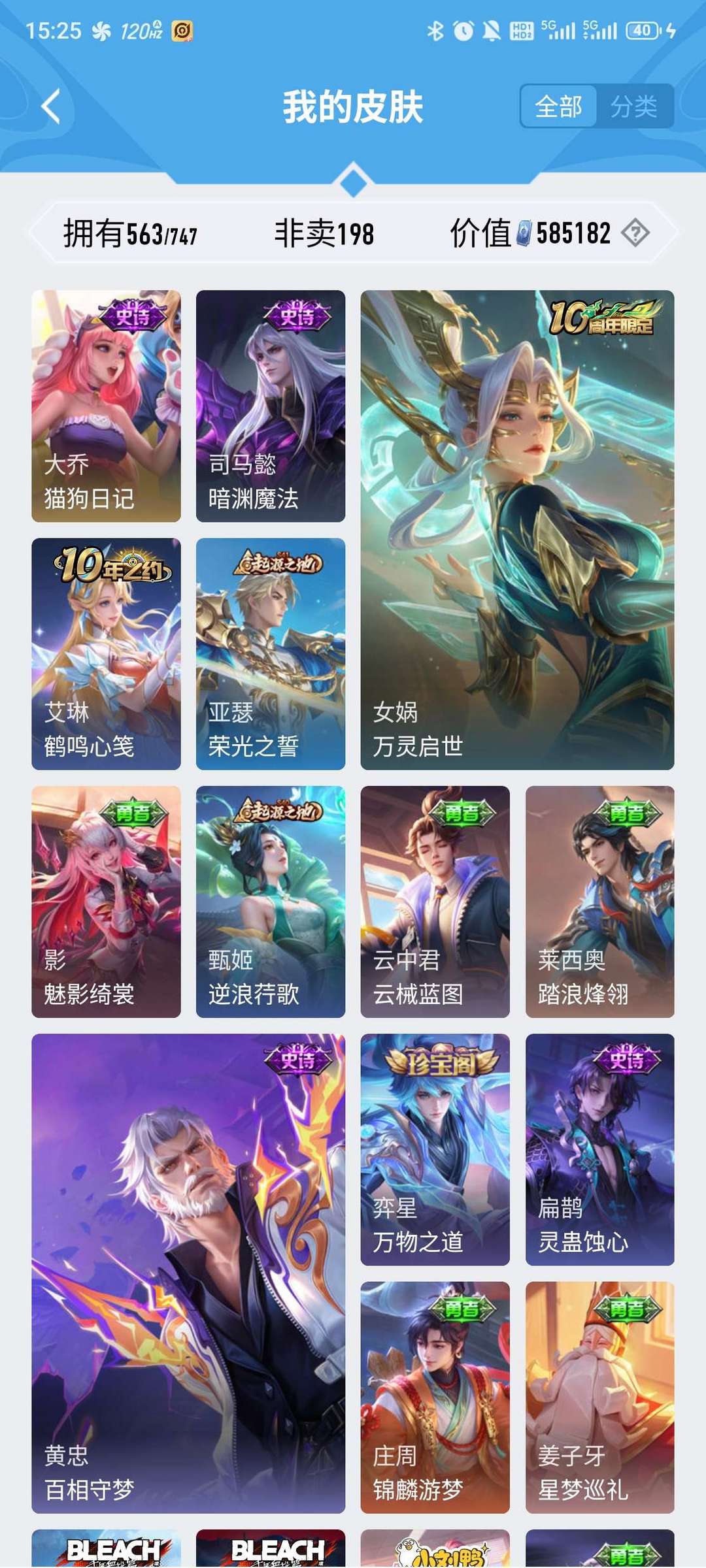Open 莱西奥 踏浪烽翎 skin card

(599, 902)
